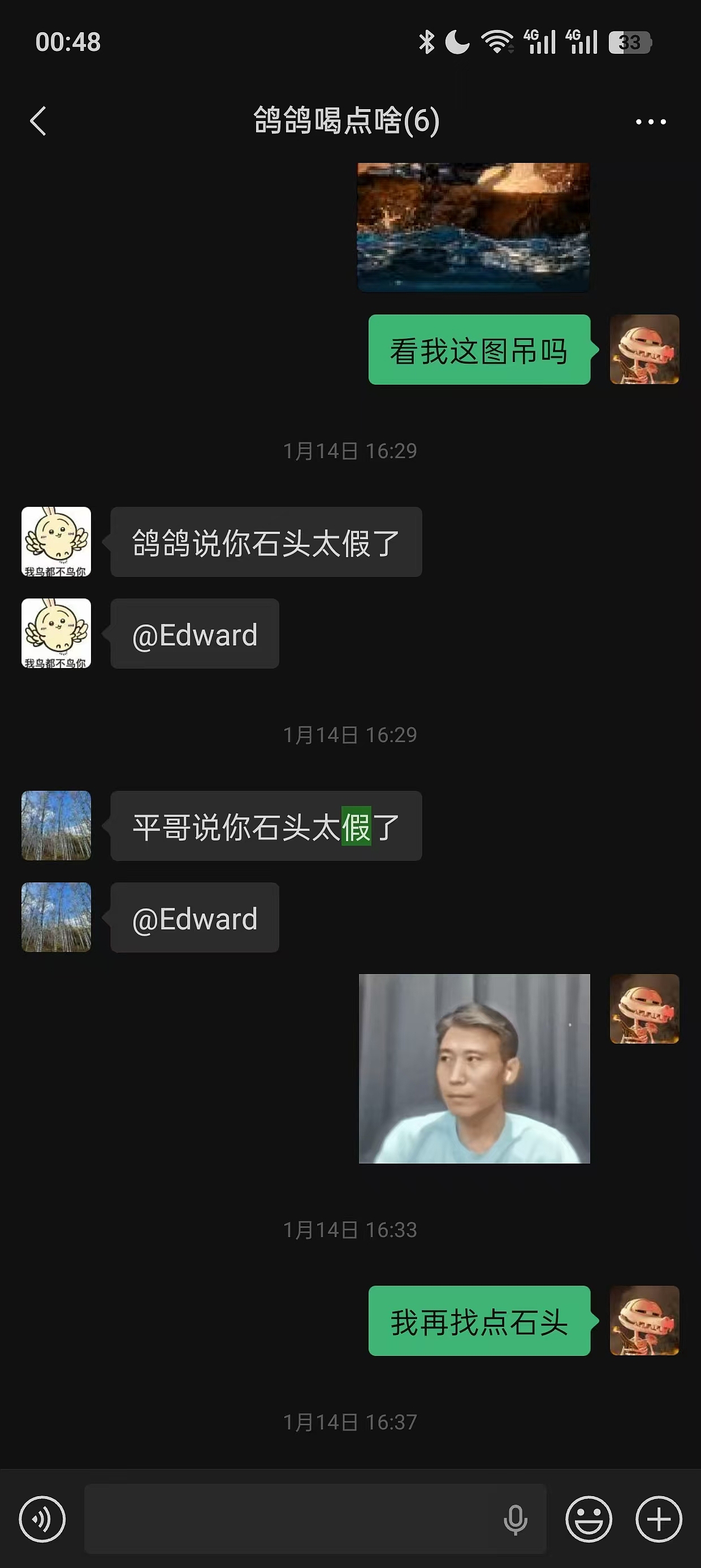
Task: Tap the Bluetooth status icon
Action: pyautogui.click(x=426, y=40)
